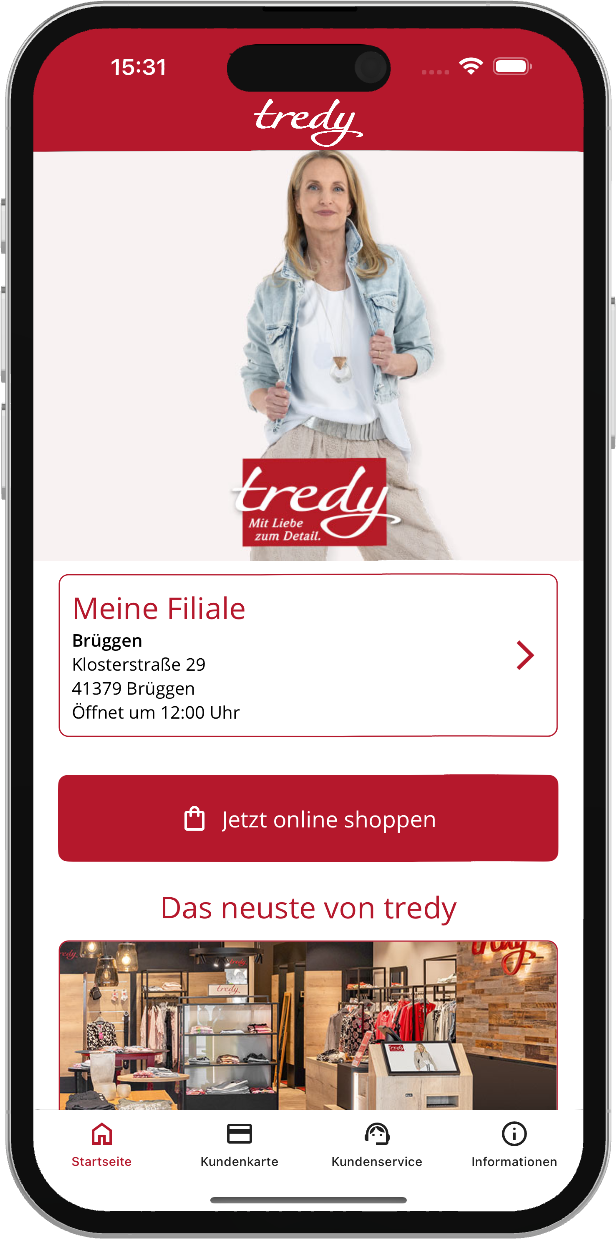Switch to the Kundenkarte tab
The width and height of the screenshot is (616, 1239).
point(239,1145)
